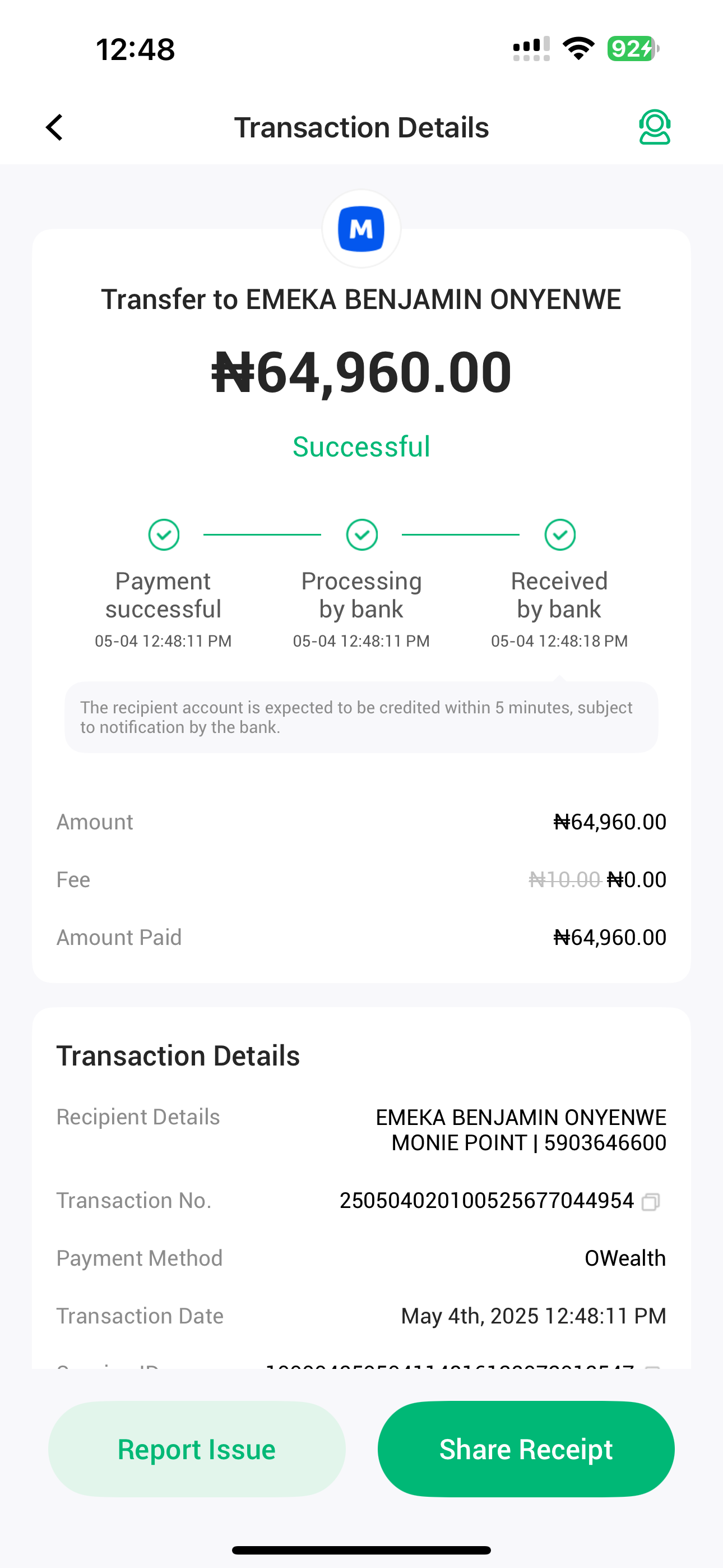Open customer support headset icon
This screenshot has height=1568, width=723.
(x=654, y=127)
